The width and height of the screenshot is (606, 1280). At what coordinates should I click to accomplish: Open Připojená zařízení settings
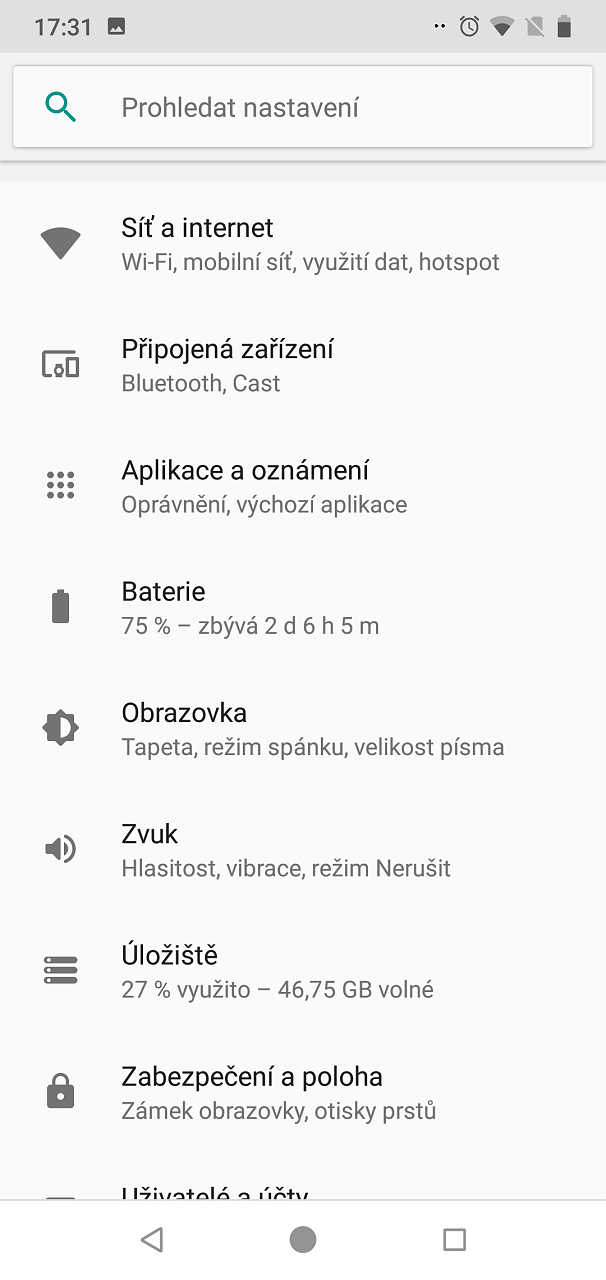(x=303, y=365)
